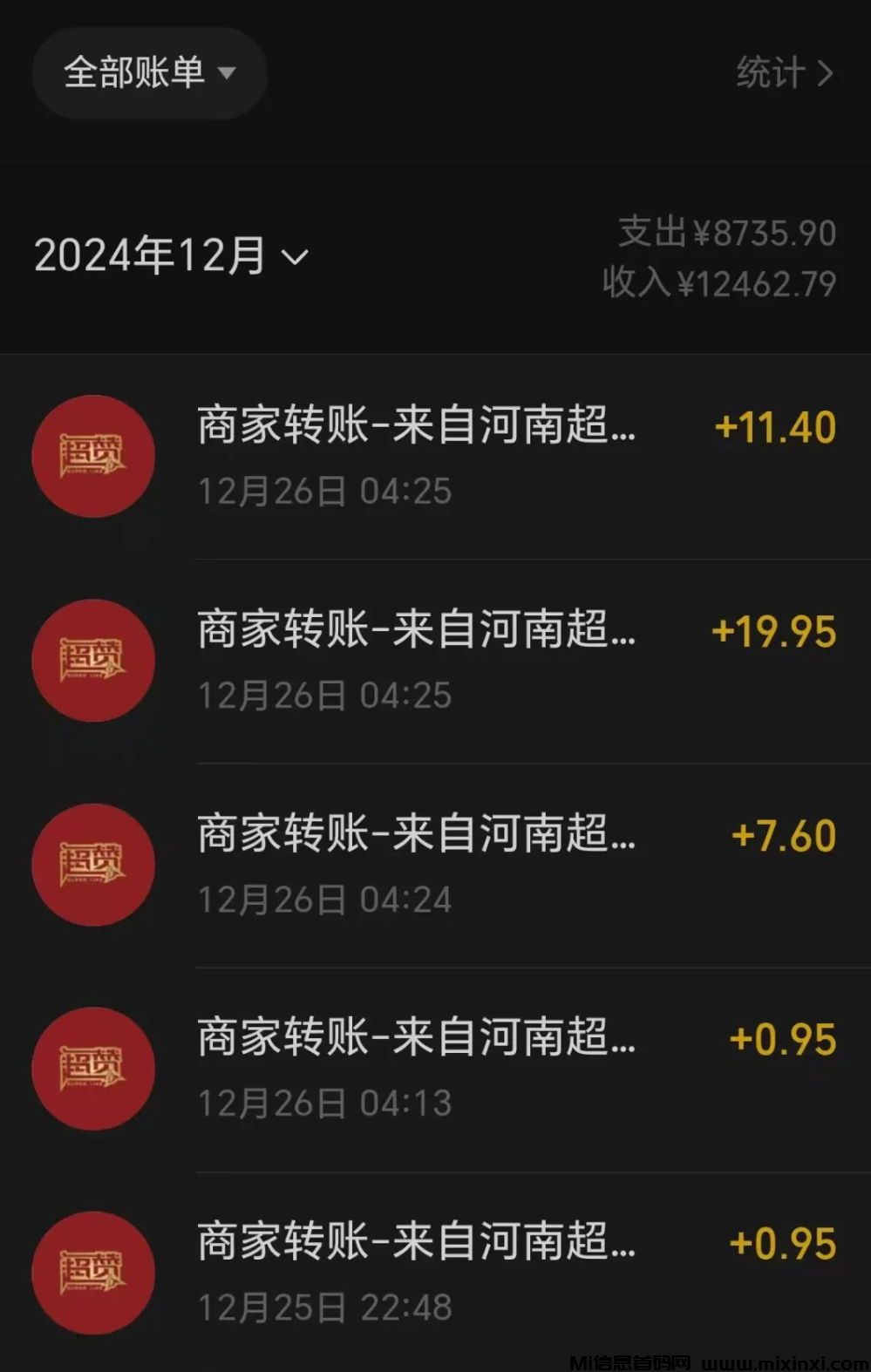Expand the 2024年12月 month selector
Screen dimensions: 871x1372
pos(170,255)
